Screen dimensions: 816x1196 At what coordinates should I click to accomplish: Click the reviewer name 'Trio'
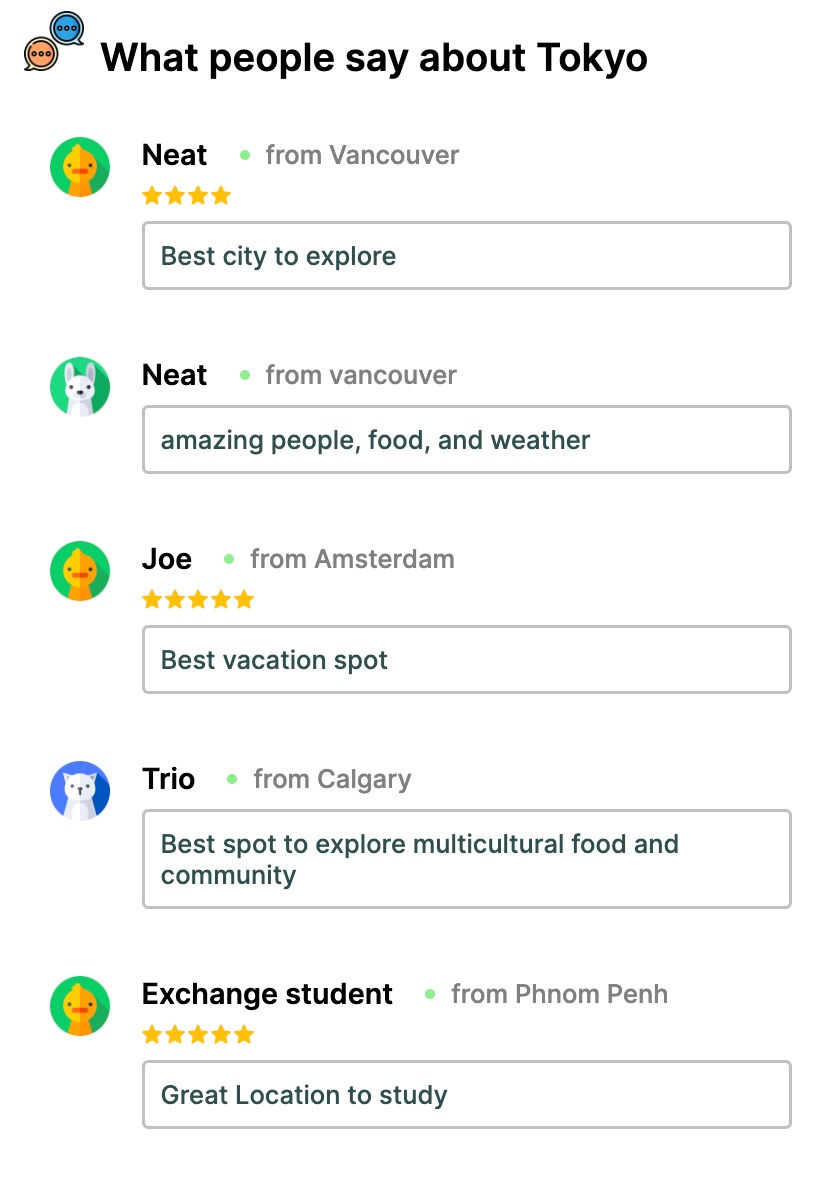pyautogui.click(x=168, y=780)
